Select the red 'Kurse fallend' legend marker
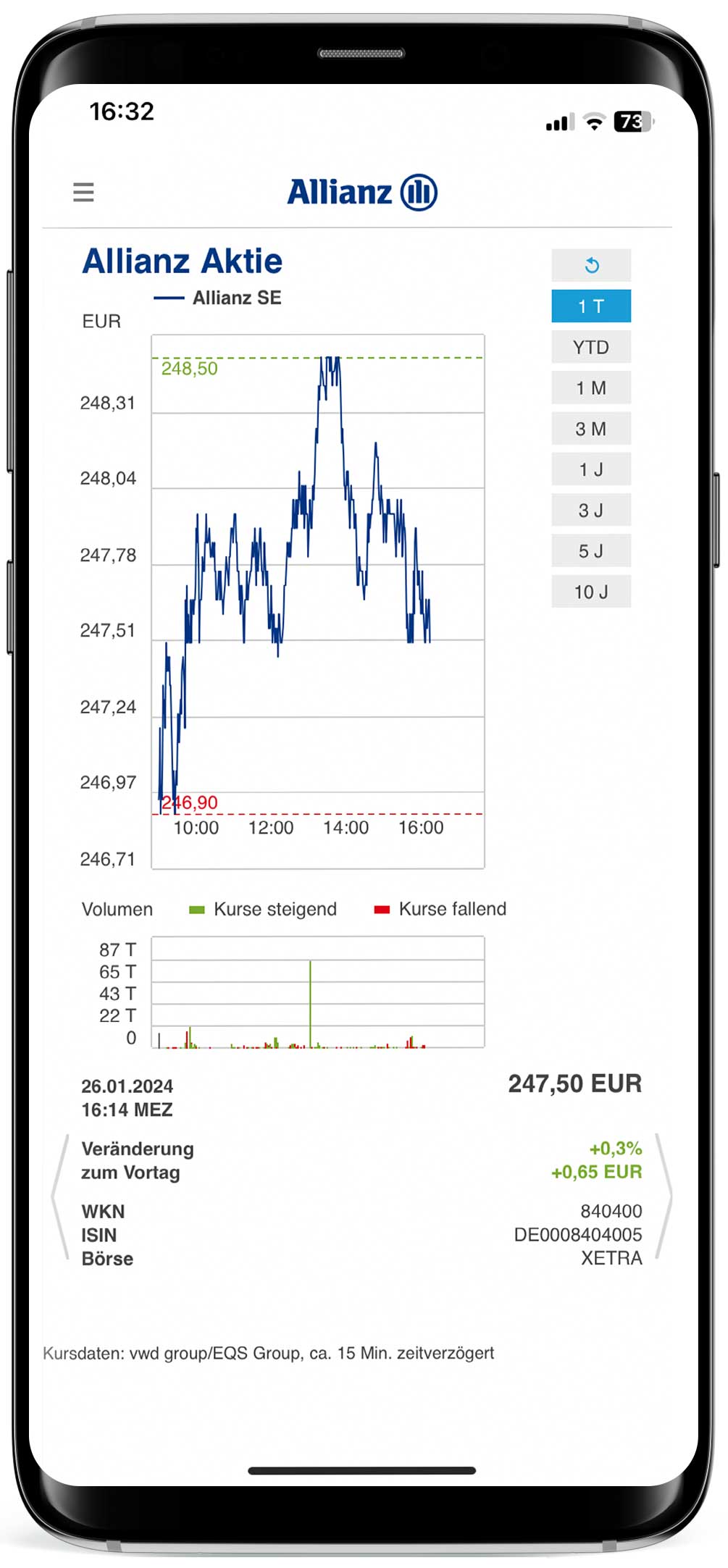This screenshot has height=1568, width=728. pos(382,909)
